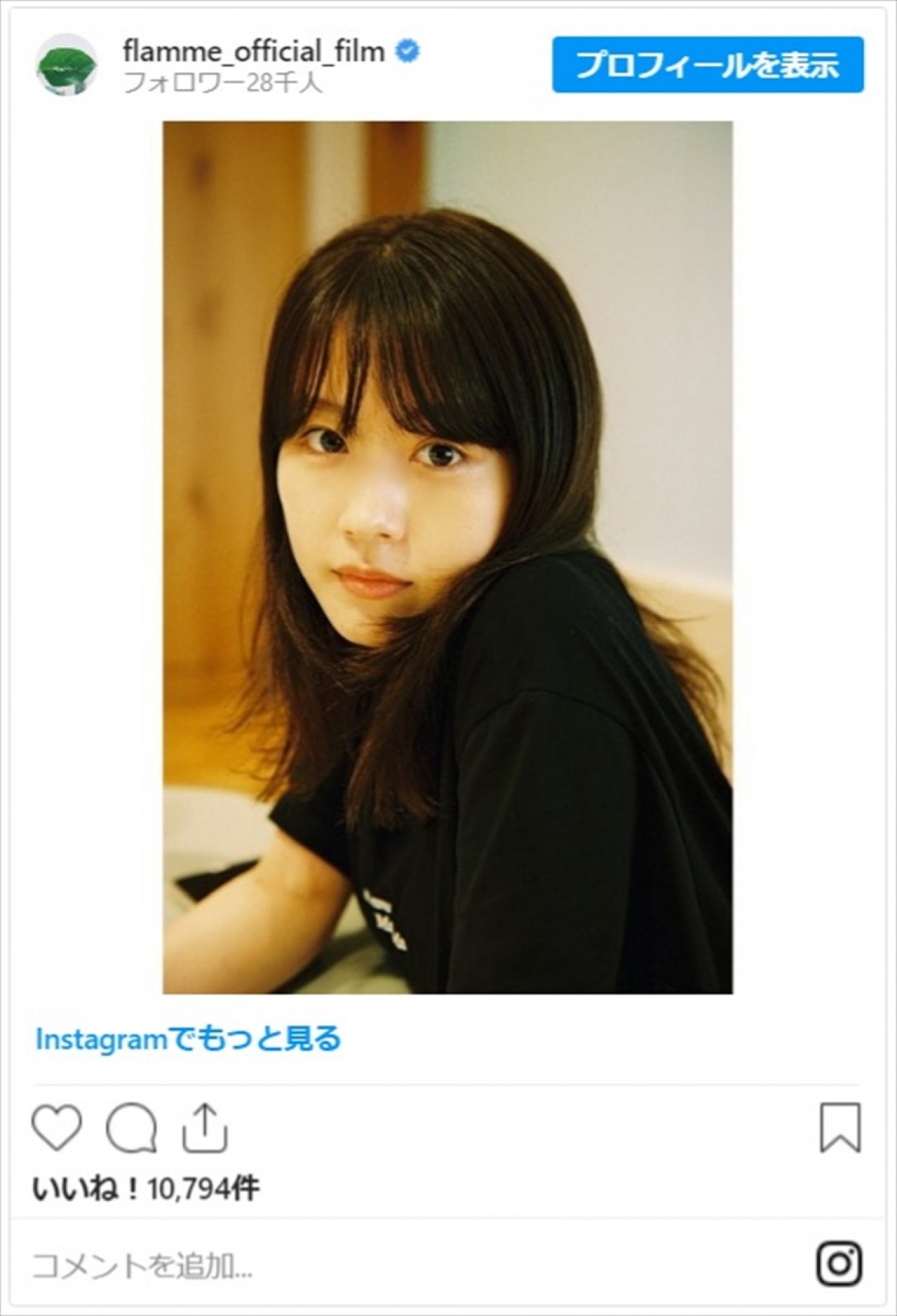Open the embedded post photo

pos(447,557)
